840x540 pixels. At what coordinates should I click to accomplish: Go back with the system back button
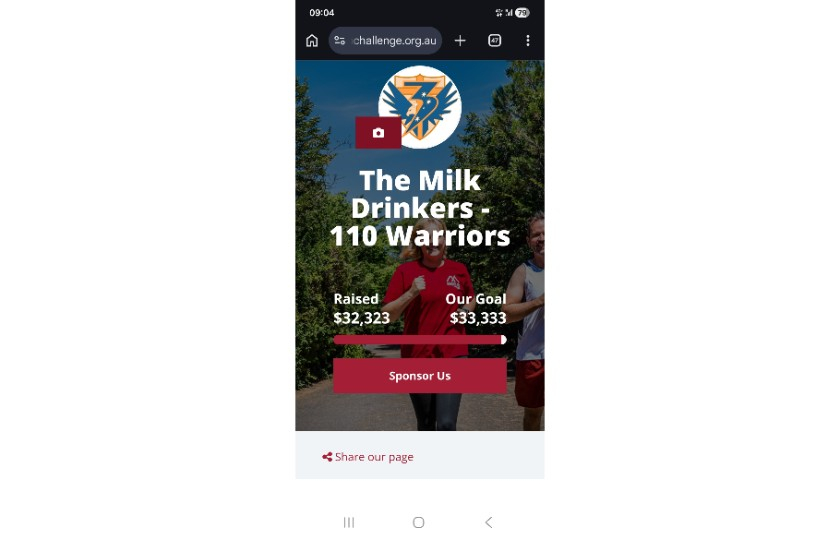(488, 522)
